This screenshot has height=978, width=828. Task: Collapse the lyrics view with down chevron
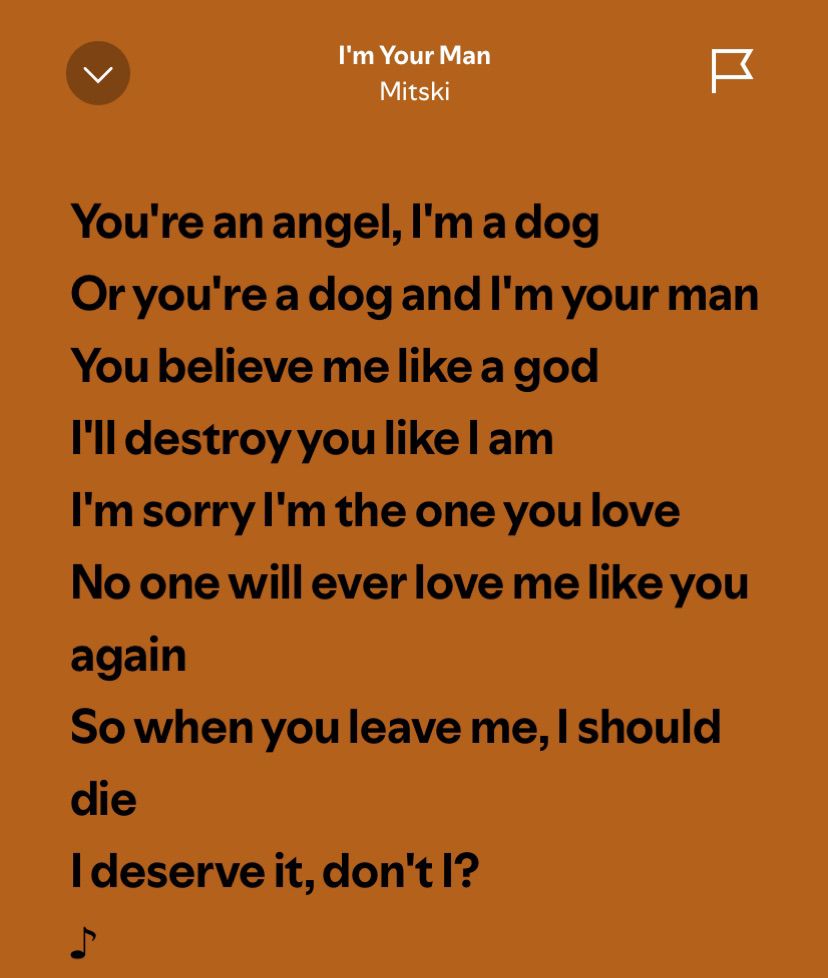pos(98,74)
